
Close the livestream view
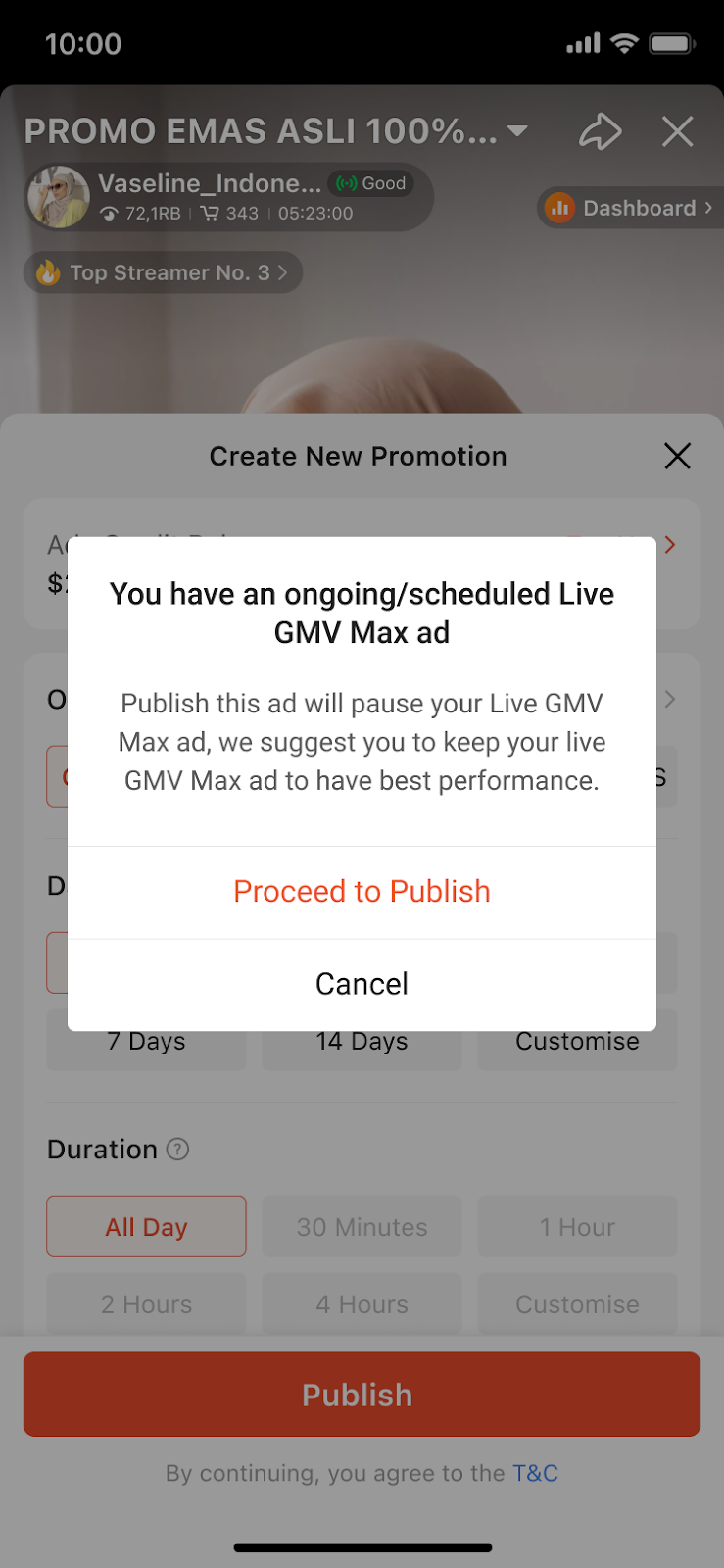[x=677, y=131]
